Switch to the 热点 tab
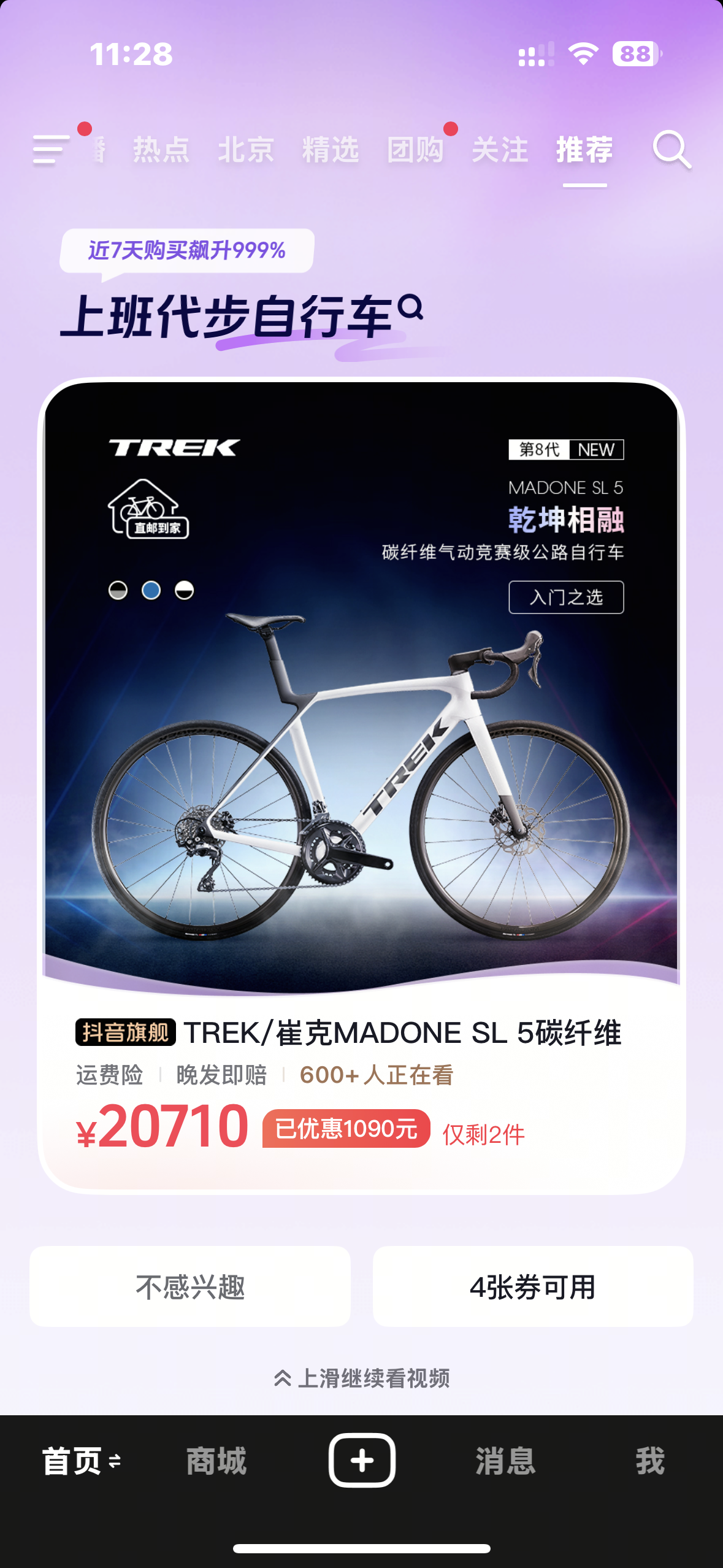 (x=161, y=150)
